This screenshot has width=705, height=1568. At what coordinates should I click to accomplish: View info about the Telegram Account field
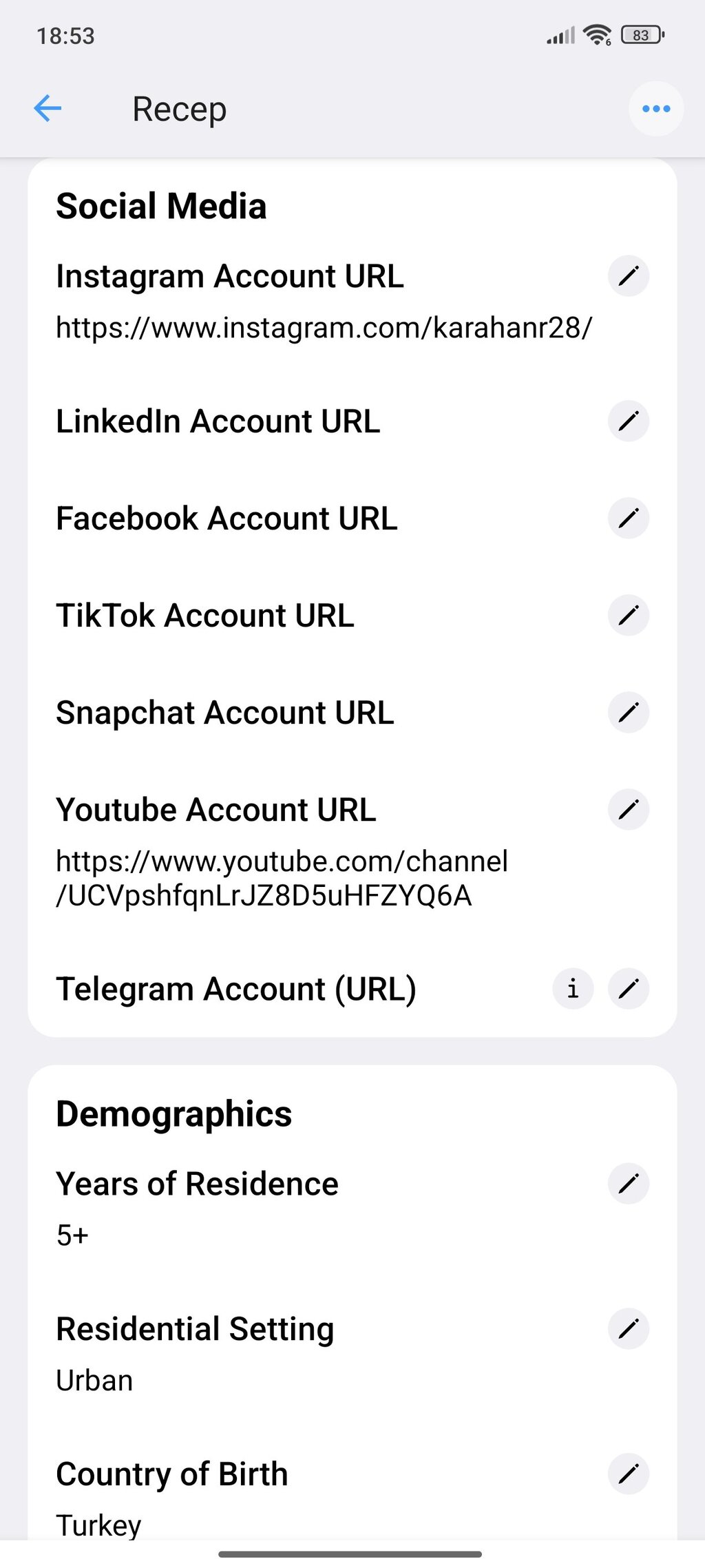573,989
